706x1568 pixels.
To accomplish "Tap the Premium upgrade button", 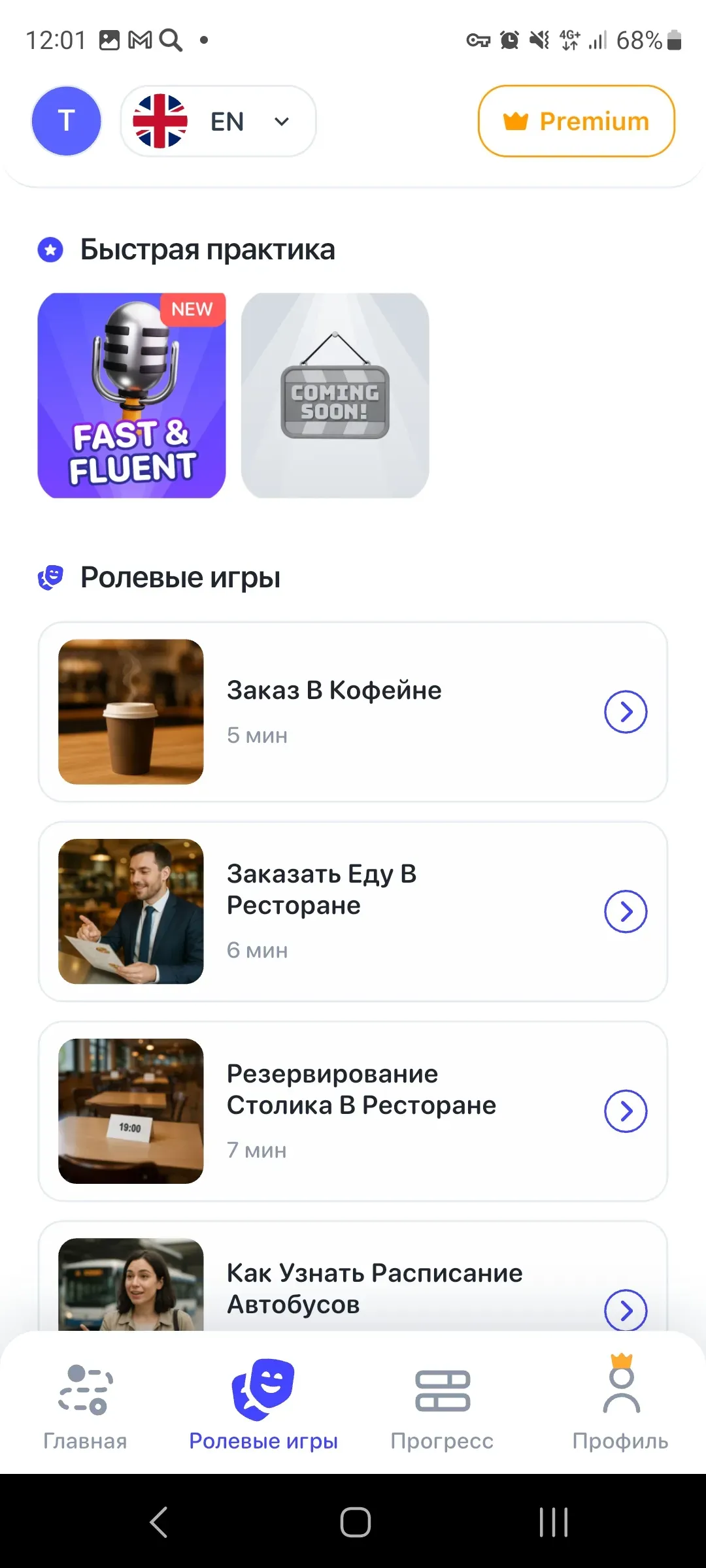I will click(x=576, y=121).
